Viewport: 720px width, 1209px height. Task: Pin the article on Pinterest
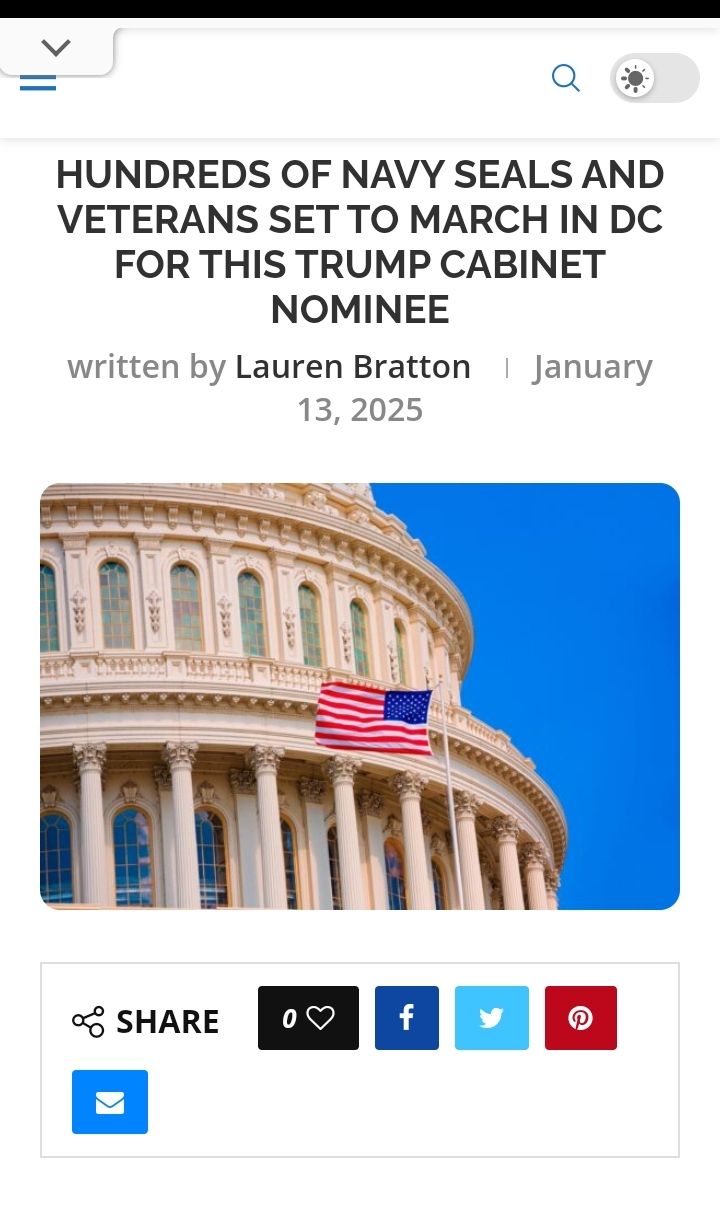click(580, 1018)
